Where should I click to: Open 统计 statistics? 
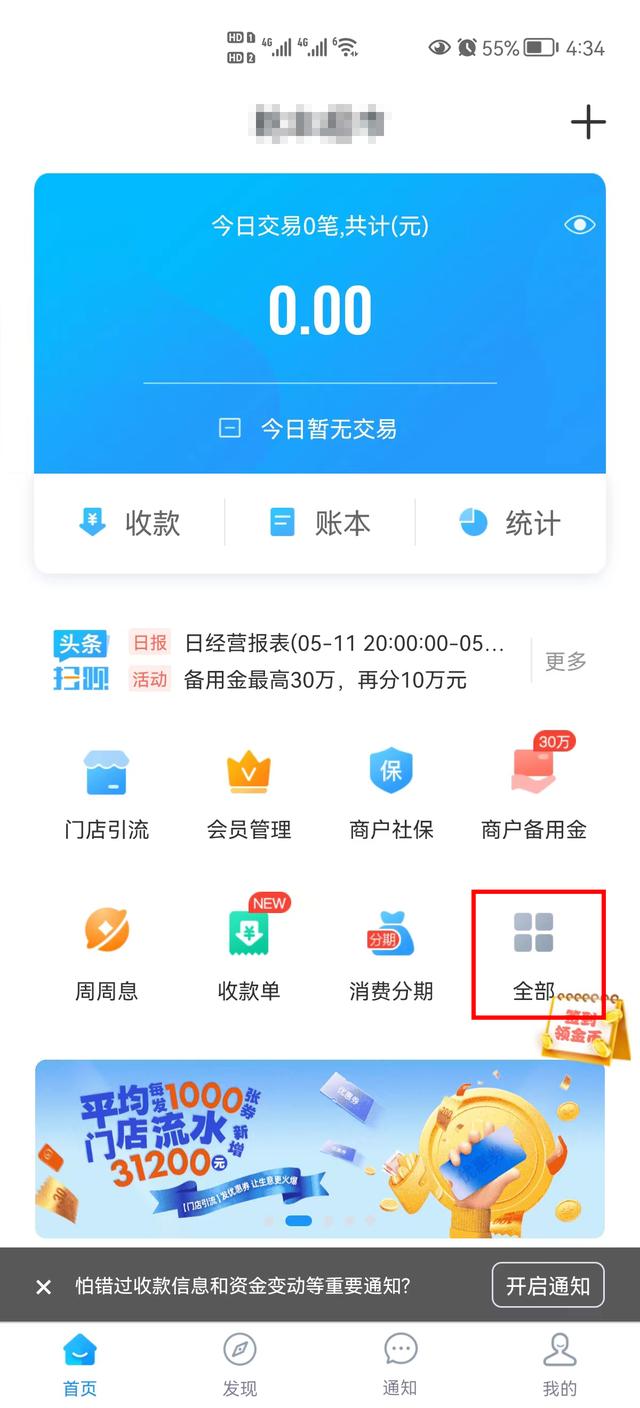click(x=510, y=523)
